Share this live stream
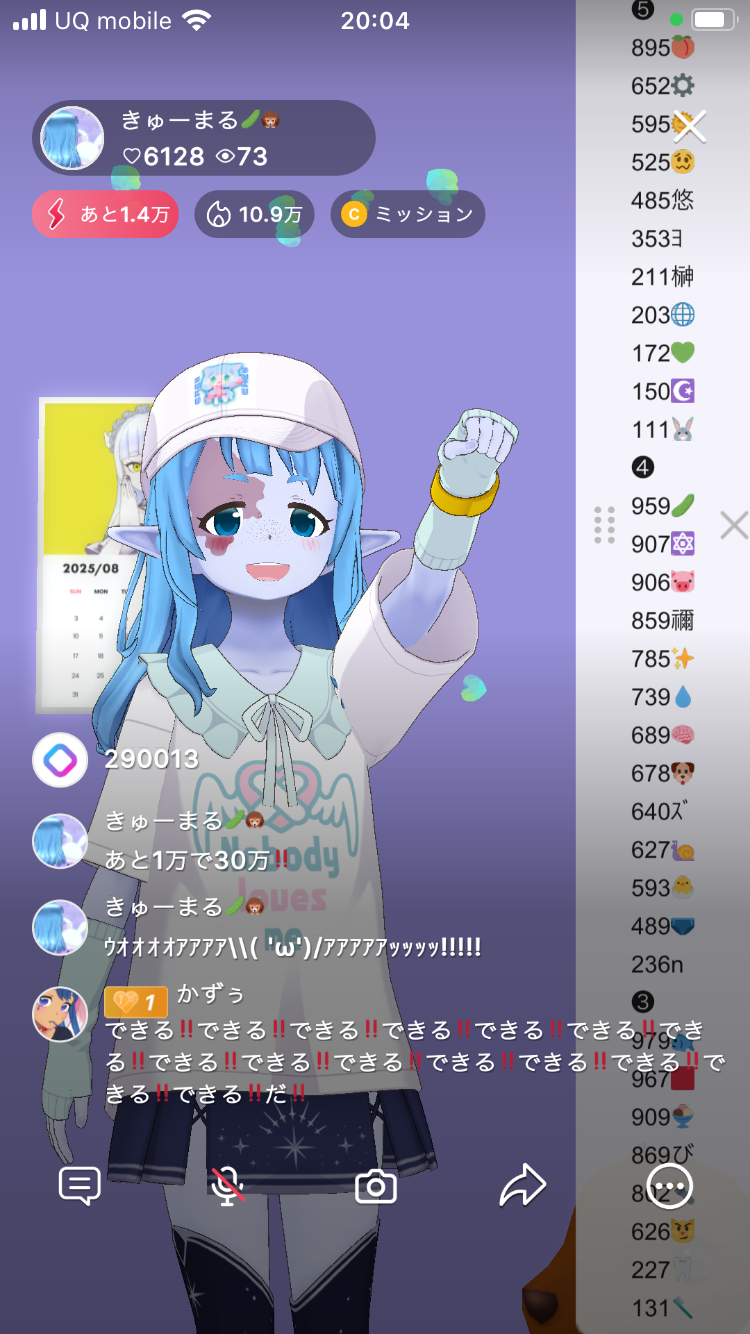Viewport: 750px width, 1334px height. pyautogui.click(x=522, y=1186)
